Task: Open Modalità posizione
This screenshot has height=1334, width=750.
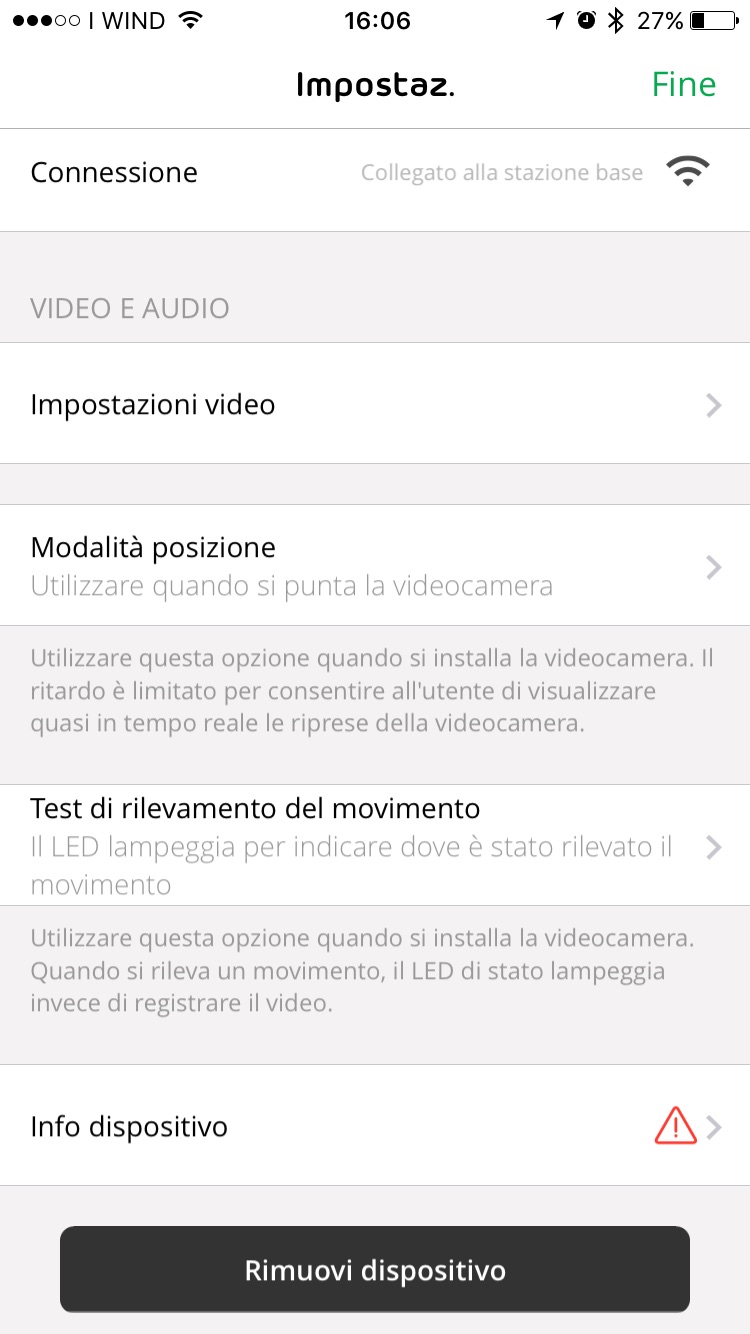Action: pos(375,566)
